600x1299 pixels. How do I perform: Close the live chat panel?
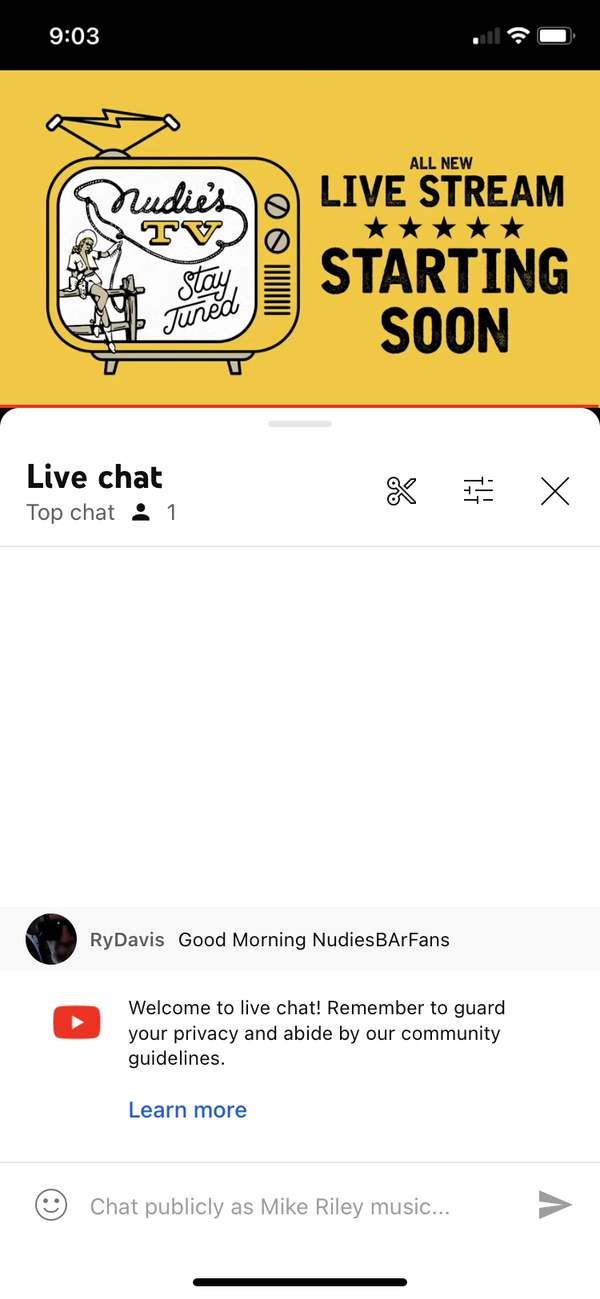(x=554, y=491)
